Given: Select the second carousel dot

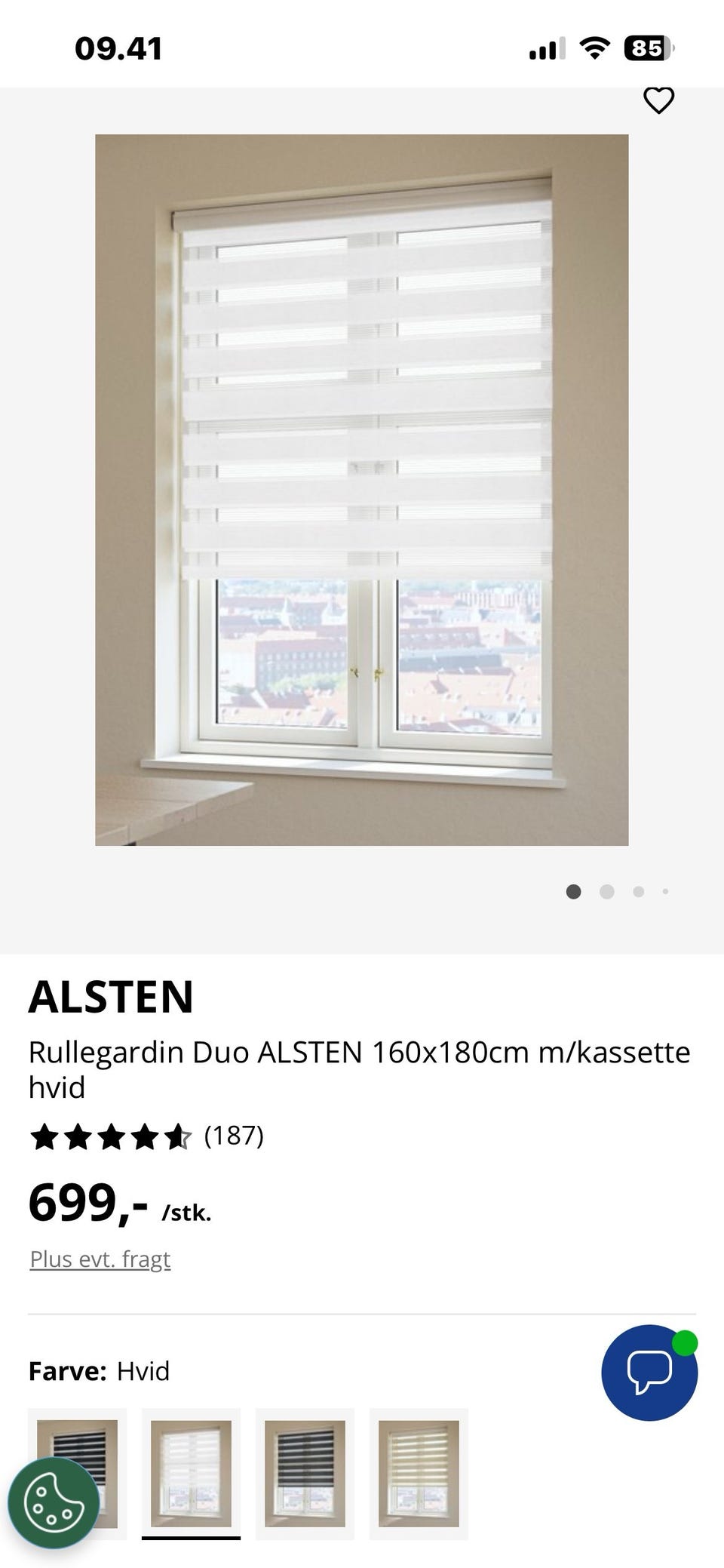Looking at the screenshot, I should coord(606,892).
